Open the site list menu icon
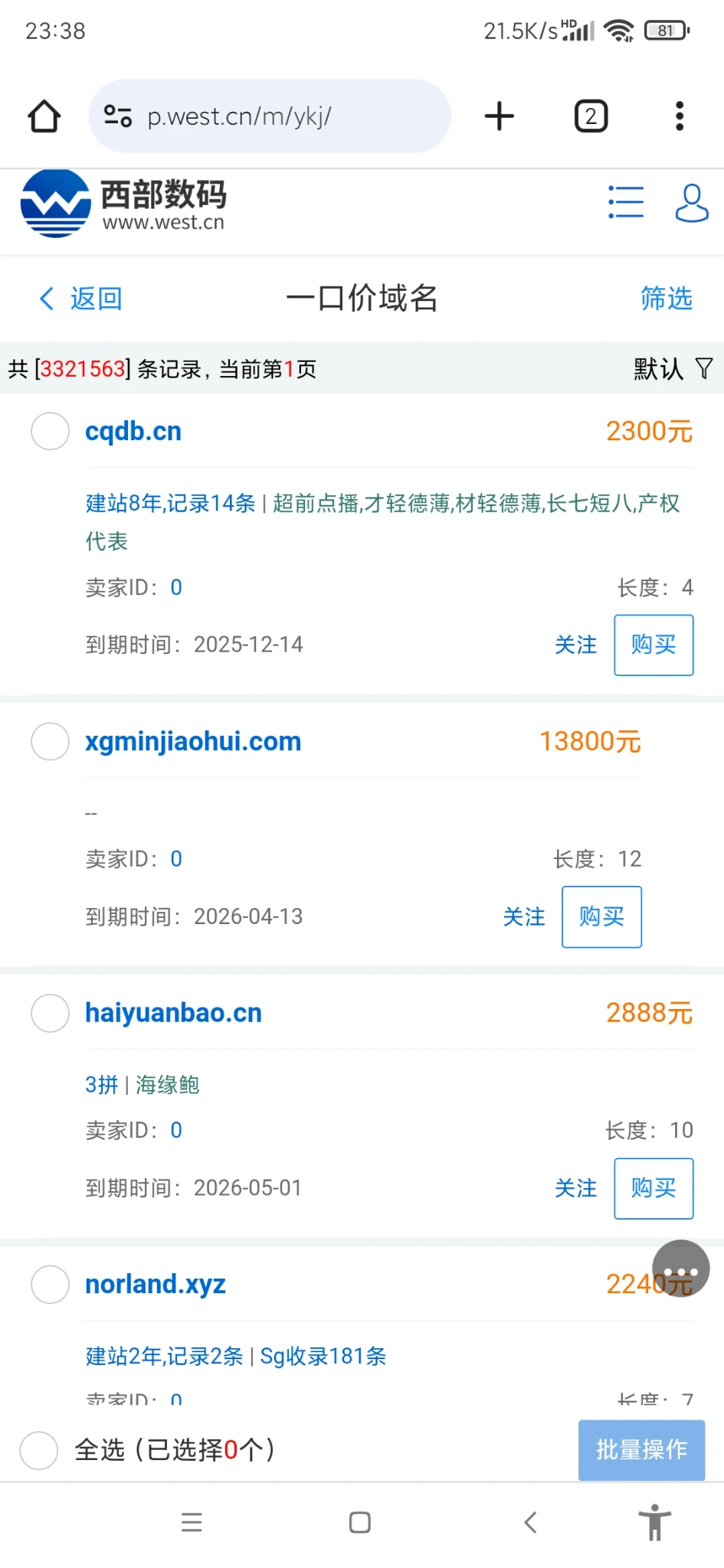 [626, 203]
